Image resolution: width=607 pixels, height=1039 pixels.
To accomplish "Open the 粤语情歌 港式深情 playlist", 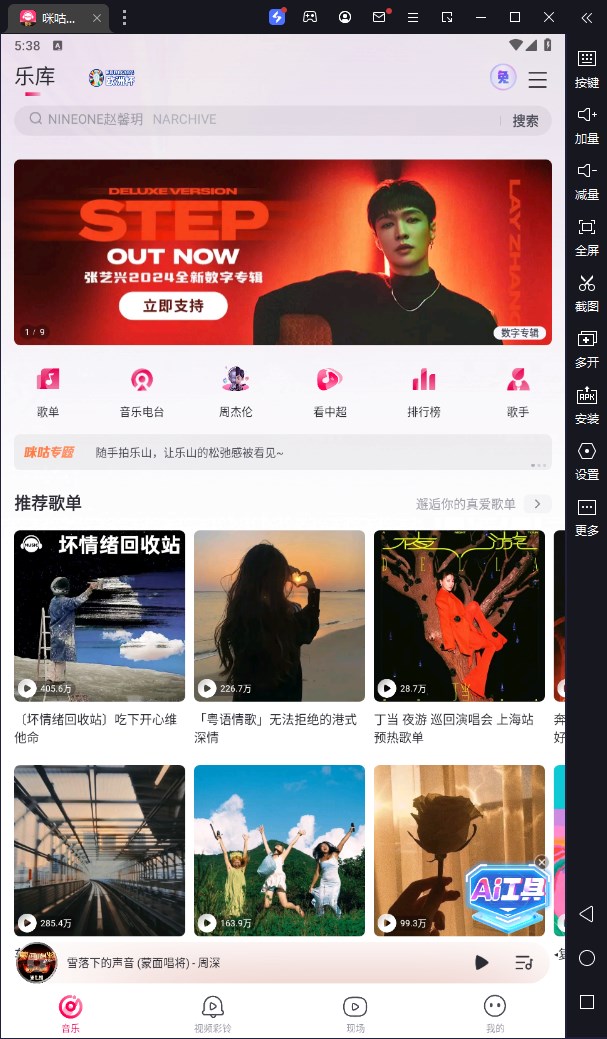I will tap(279, 615).
